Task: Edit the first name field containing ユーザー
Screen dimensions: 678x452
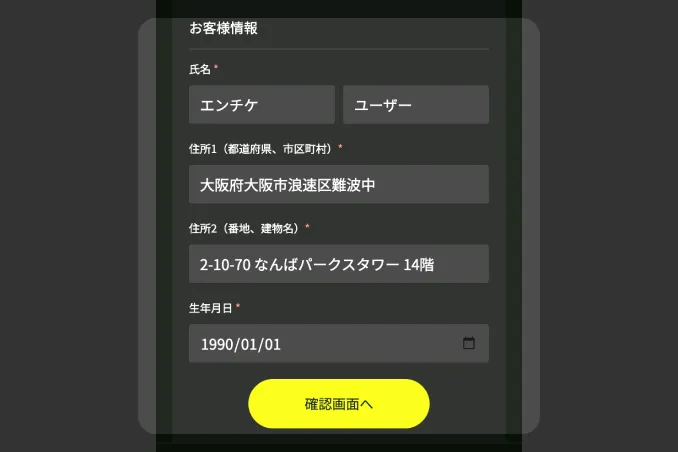Action: (x=415, y=105)
